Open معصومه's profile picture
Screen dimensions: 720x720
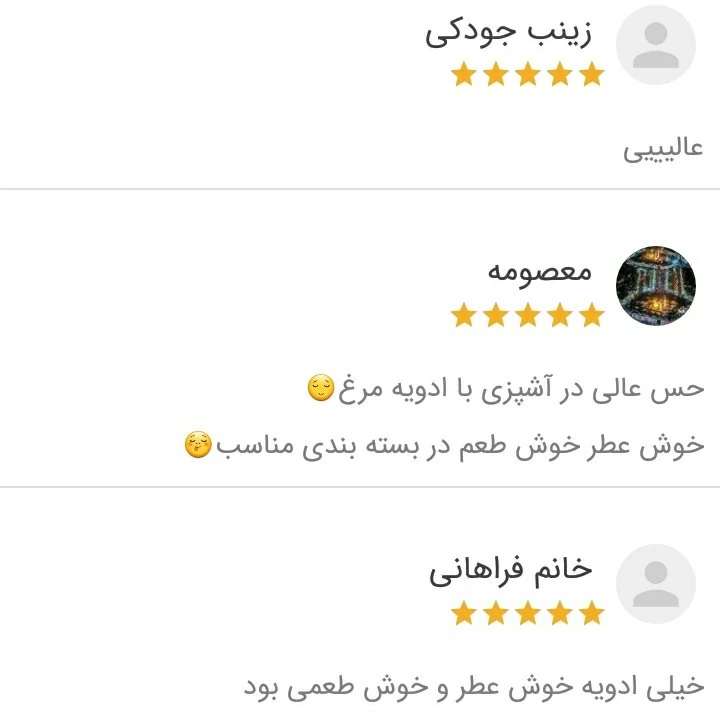click(x=655, y=284)
